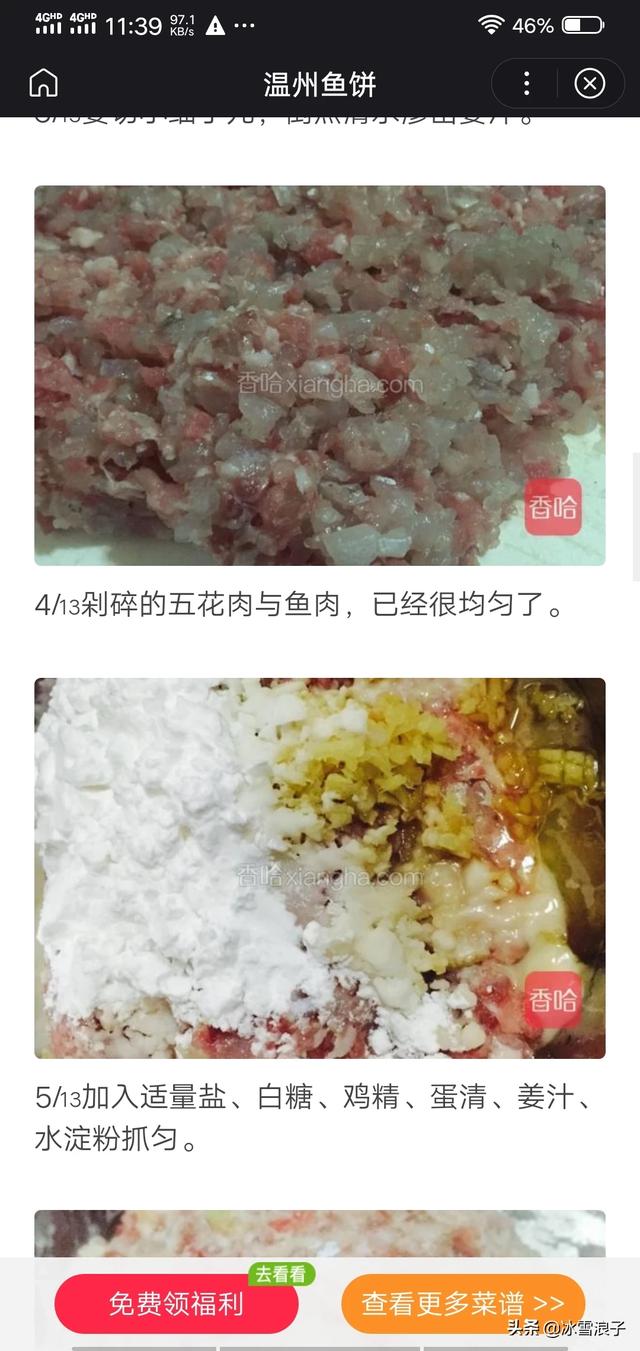
Task: Tap the 免费领福利 button
Action: 176,1304
